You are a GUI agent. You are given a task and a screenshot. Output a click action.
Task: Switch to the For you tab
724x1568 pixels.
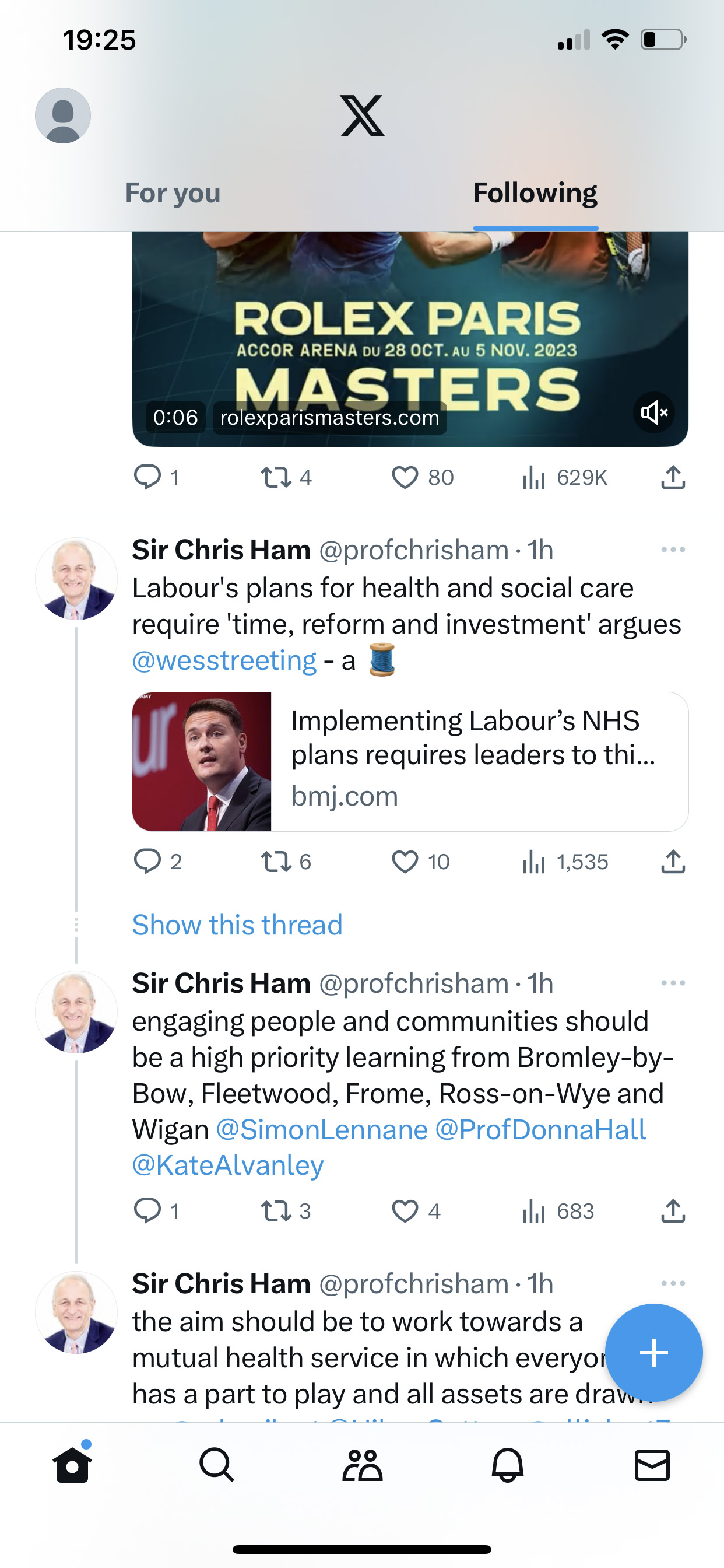point(173,193)
